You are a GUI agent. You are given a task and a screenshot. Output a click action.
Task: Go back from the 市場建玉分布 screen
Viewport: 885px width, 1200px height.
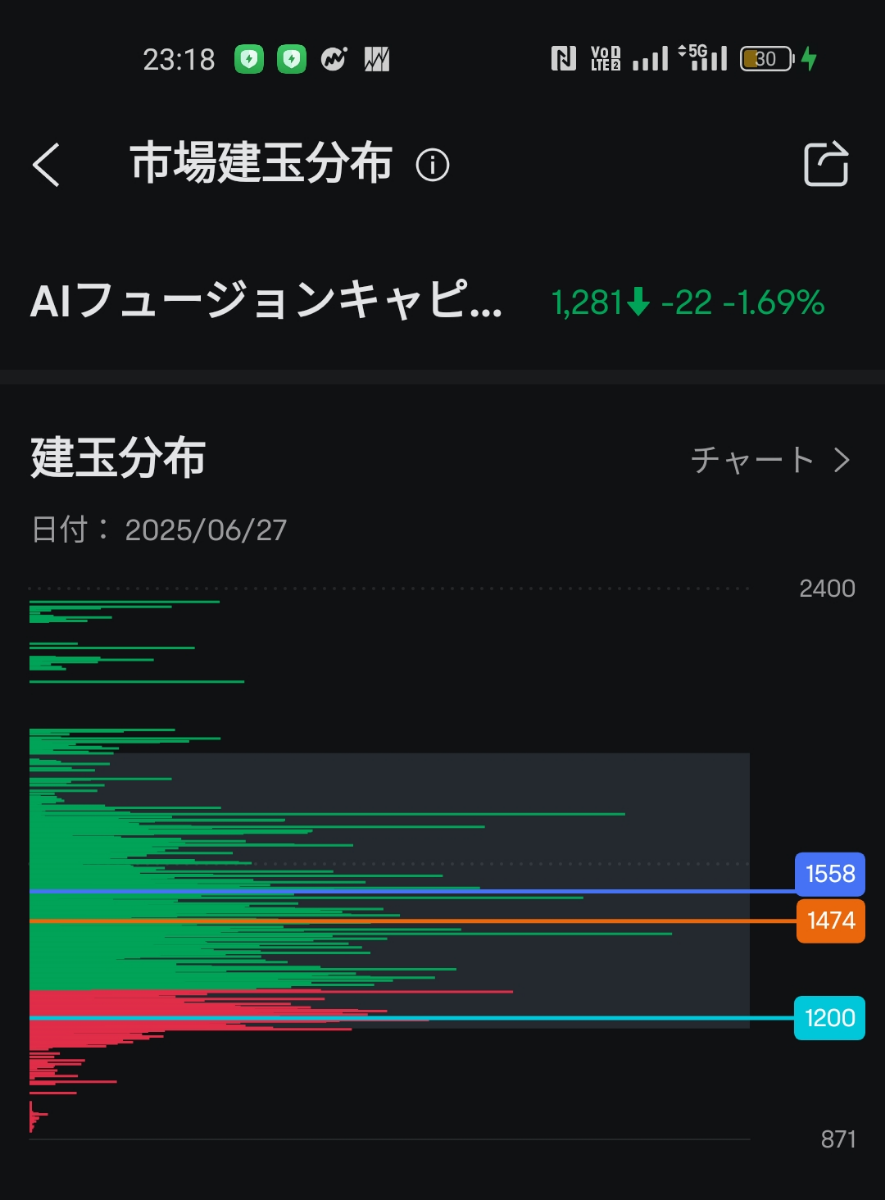pos(46,165)
